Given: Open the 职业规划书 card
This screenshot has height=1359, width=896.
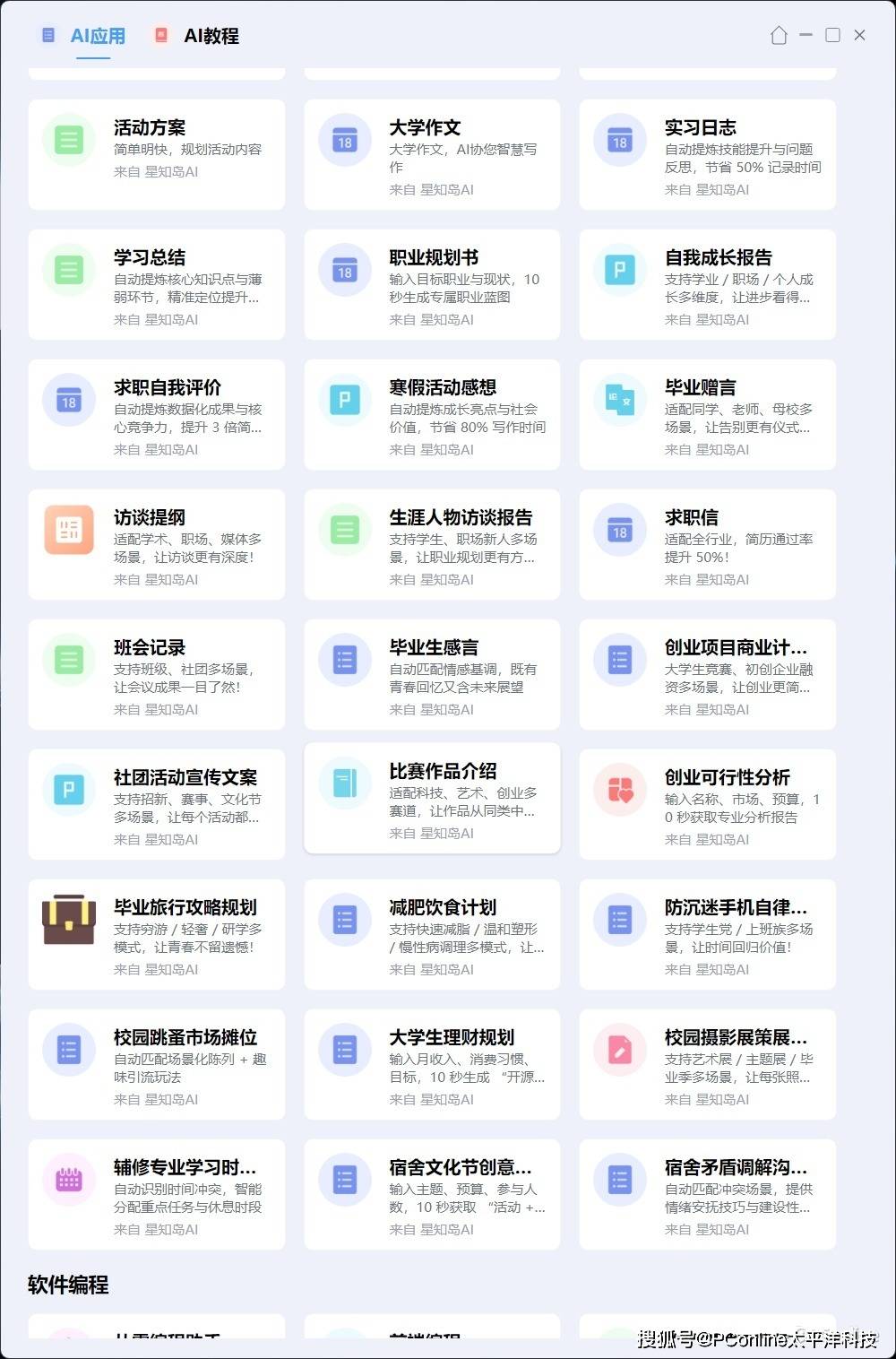Looking at the screenshot, I should click(432, 284).
